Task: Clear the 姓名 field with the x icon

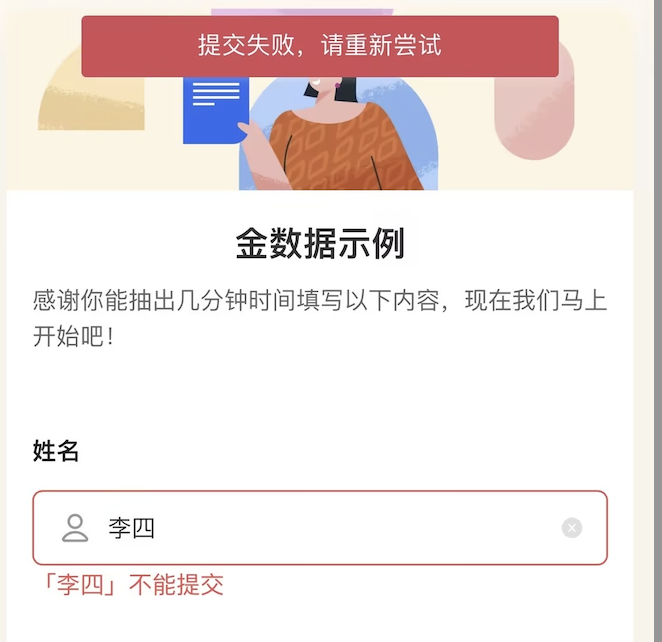Action: point(571,528)
